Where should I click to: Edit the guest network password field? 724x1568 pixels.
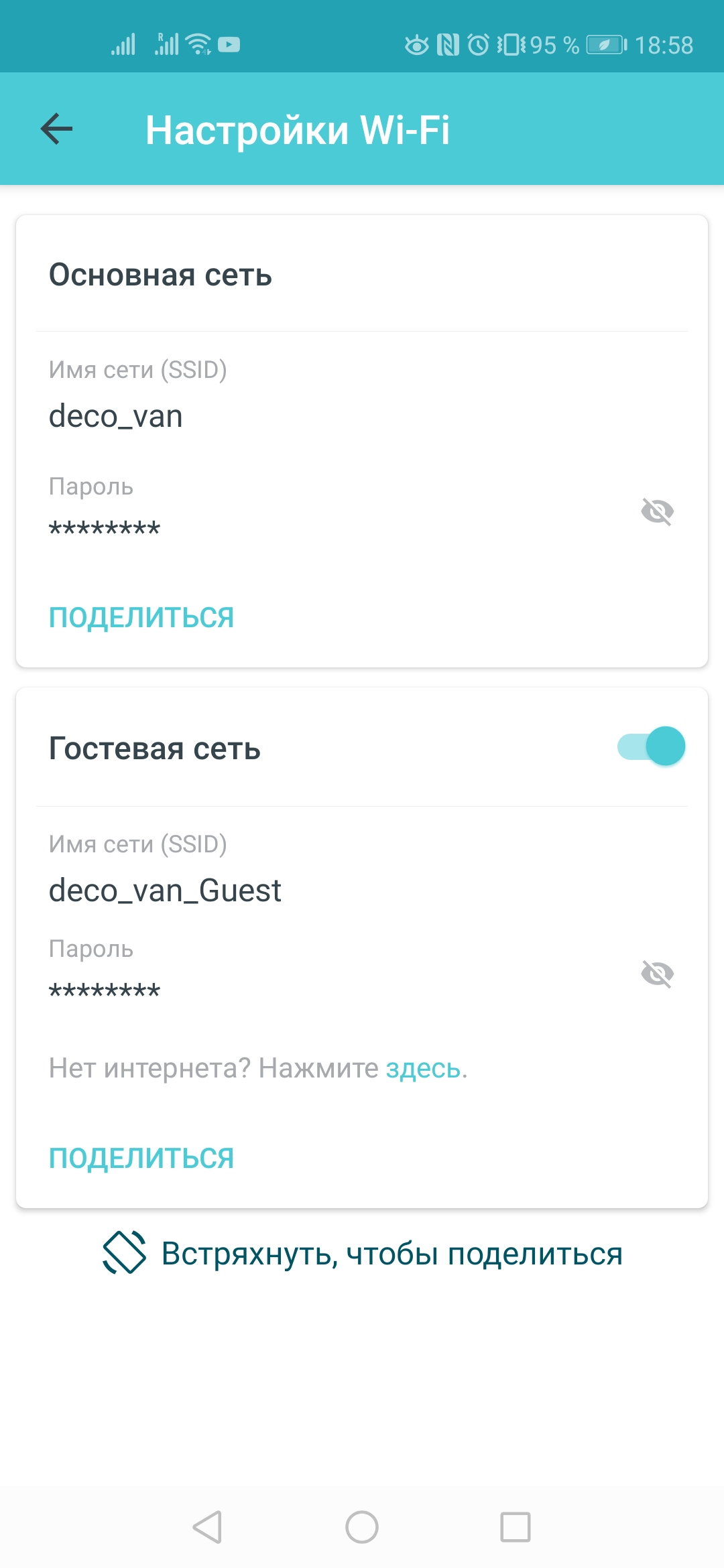click(x=105, y=991)
